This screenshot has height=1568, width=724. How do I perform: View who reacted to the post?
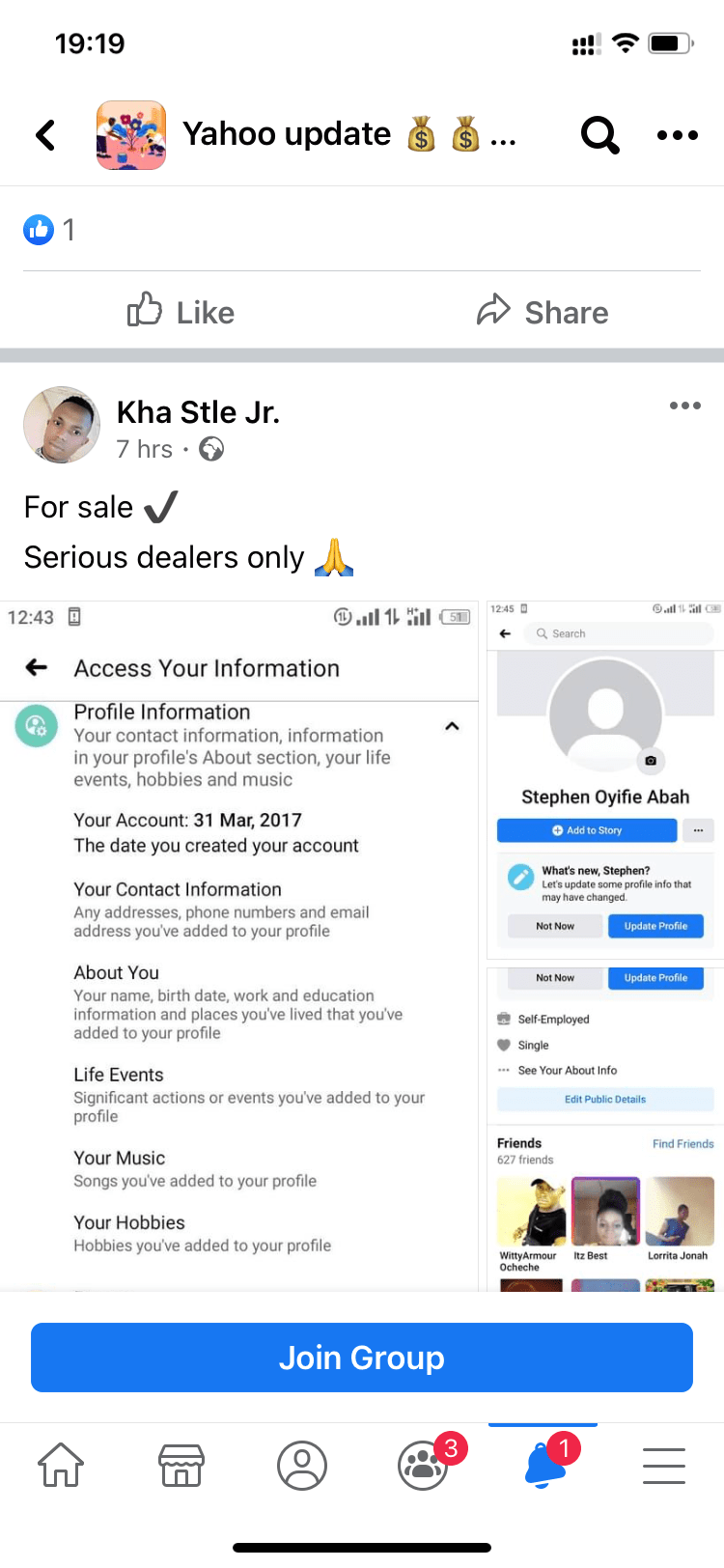coord(49,230)
